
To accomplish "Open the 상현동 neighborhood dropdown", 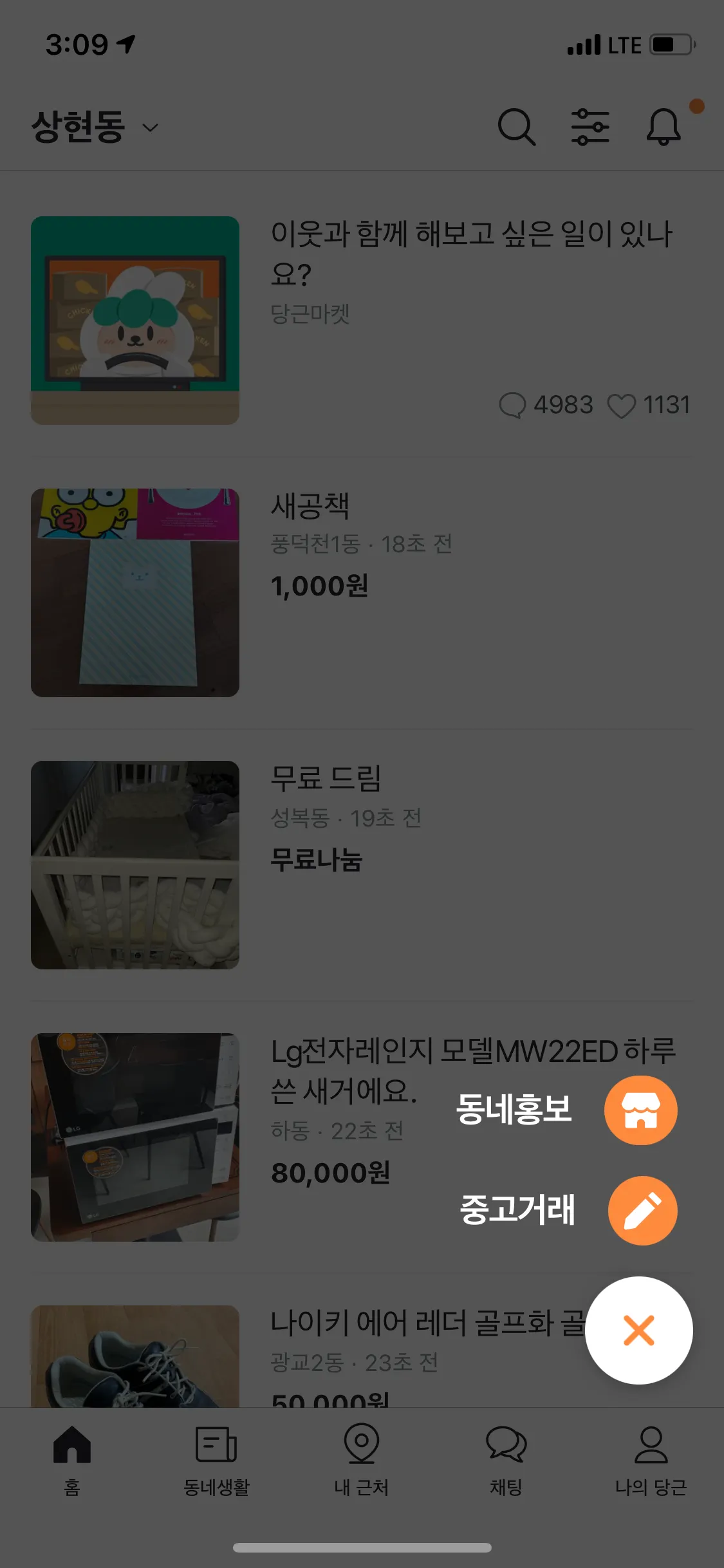I will click(x=95, y=127).
